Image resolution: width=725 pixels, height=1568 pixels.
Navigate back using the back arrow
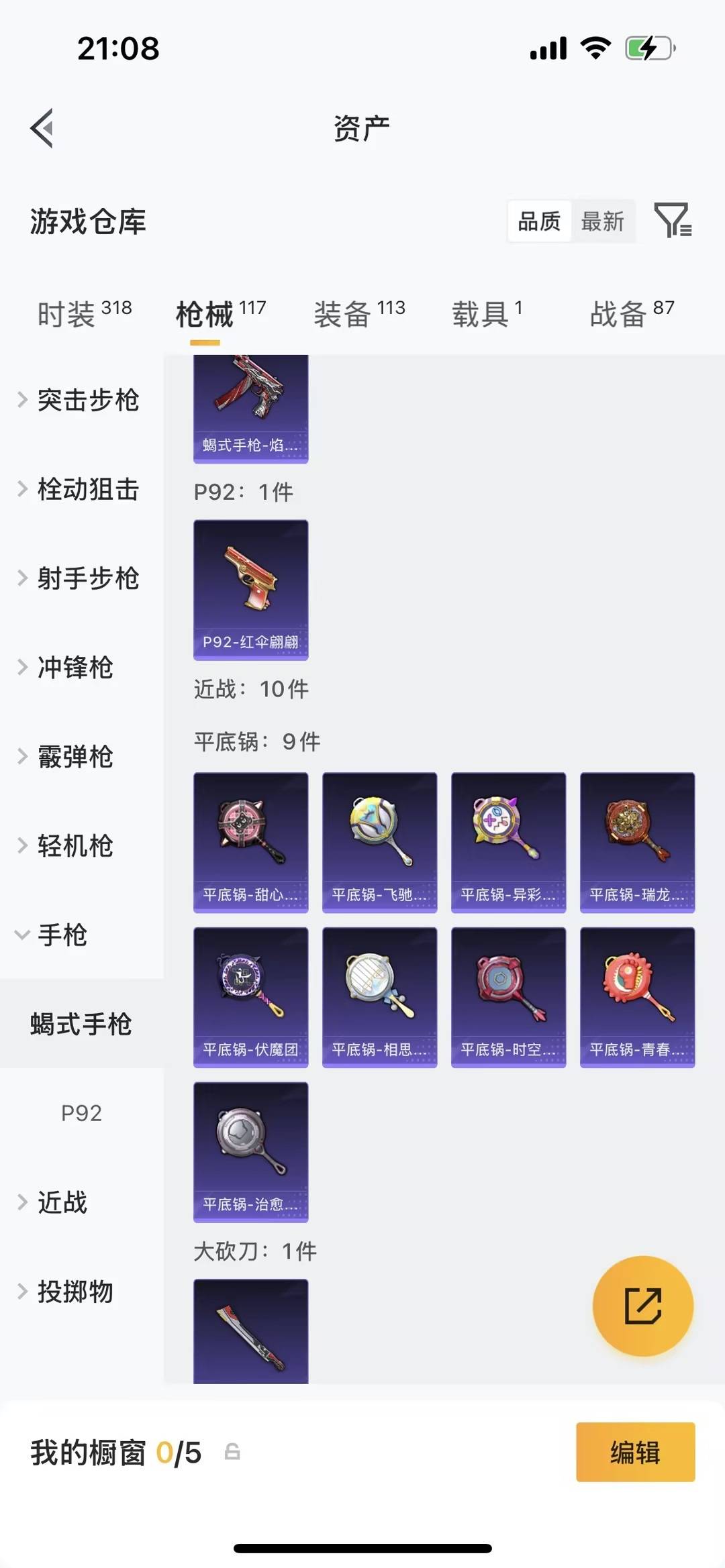pyautogui.click(x=42, y=129)
